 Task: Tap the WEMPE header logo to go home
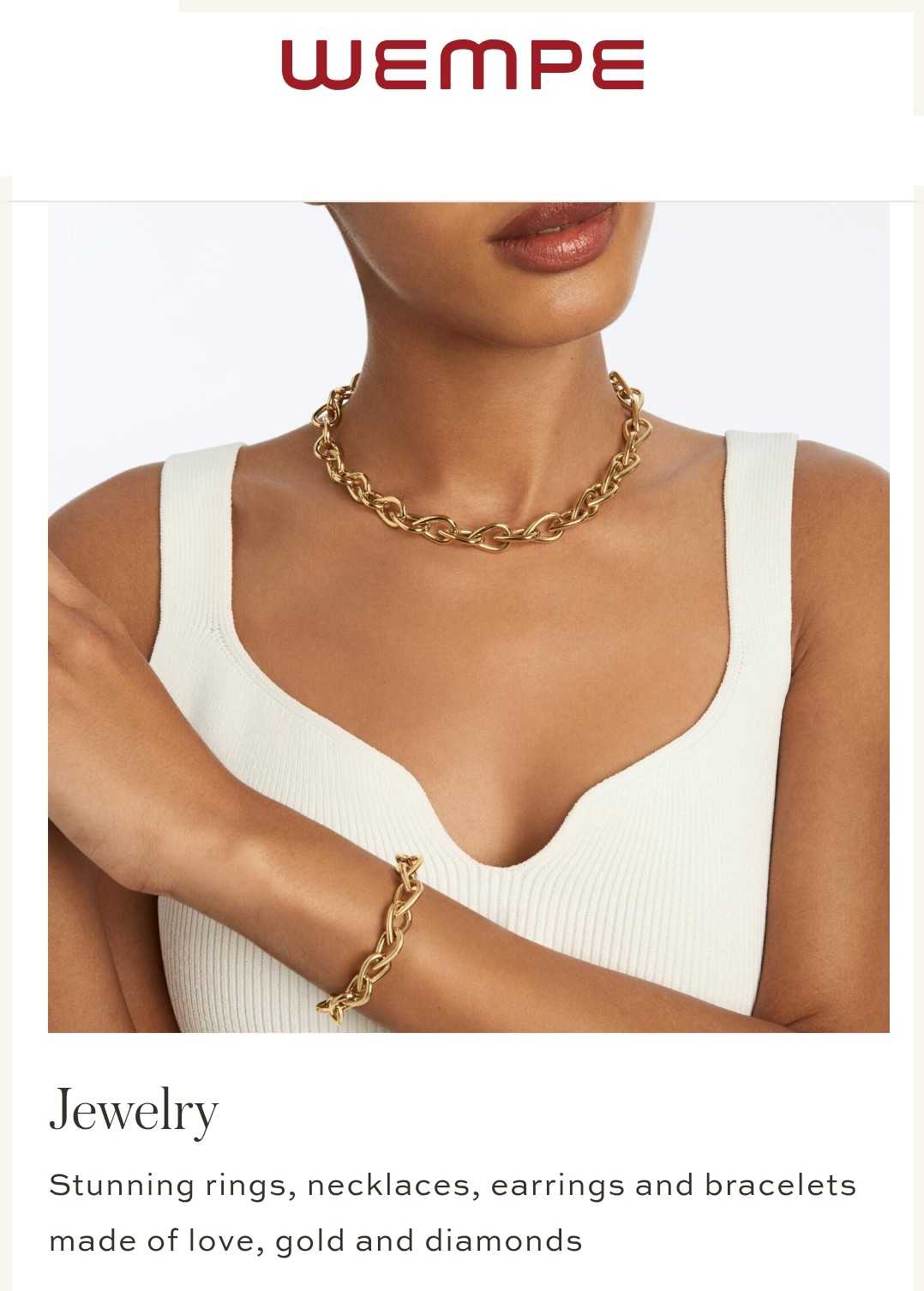(x=462, y=64)
